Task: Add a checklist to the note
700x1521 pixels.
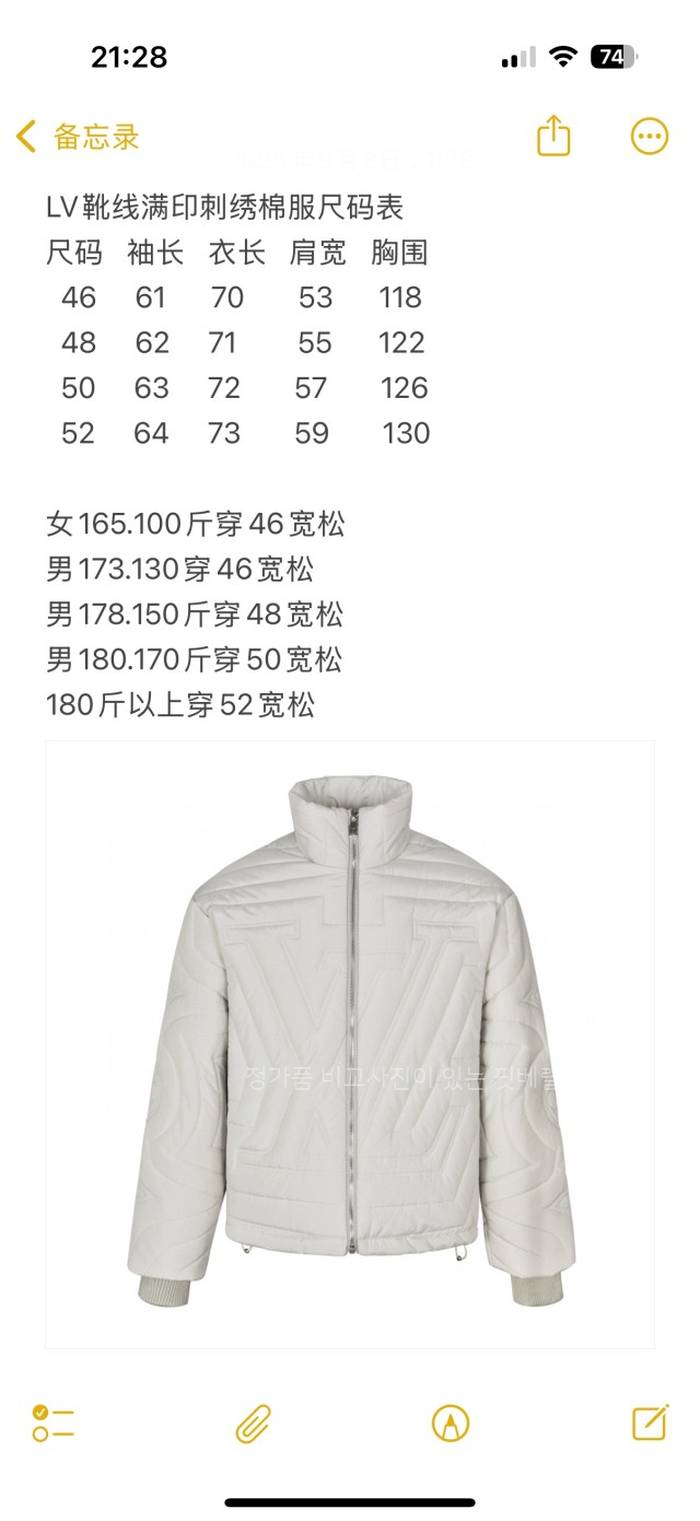Action: pos(53,1422)
